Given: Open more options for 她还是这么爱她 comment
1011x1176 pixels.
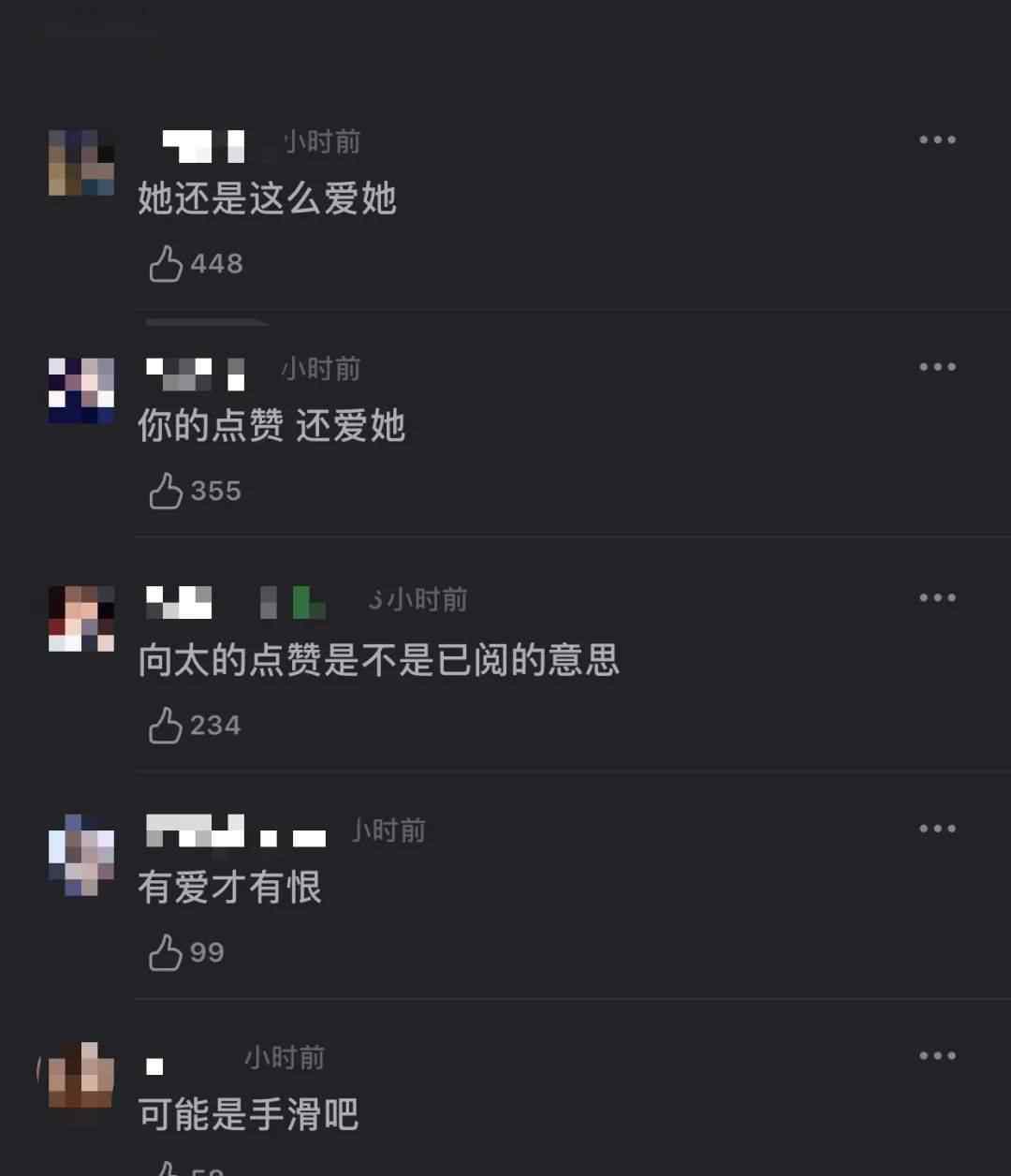Looking at the screenshot, I should [937, 140].
